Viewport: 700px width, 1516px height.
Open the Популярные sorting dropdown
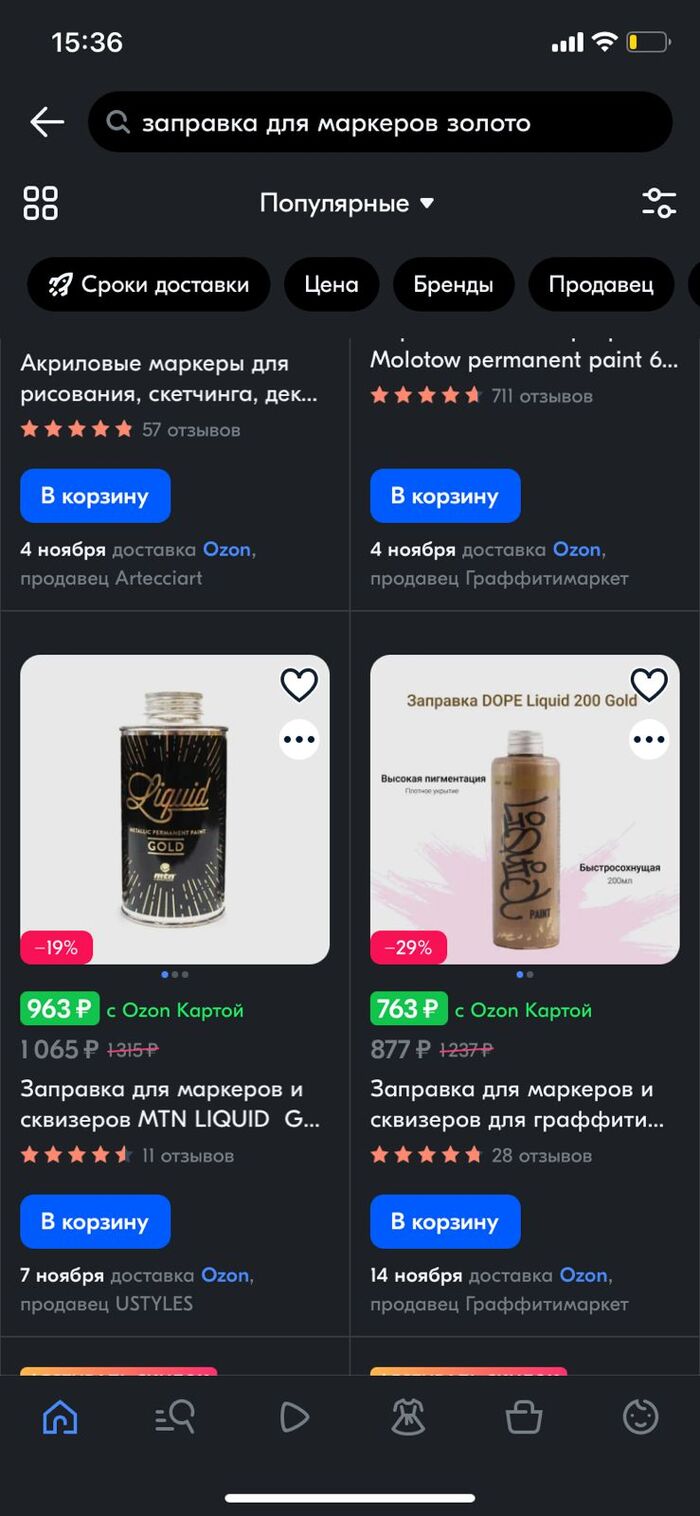(347, 203)
